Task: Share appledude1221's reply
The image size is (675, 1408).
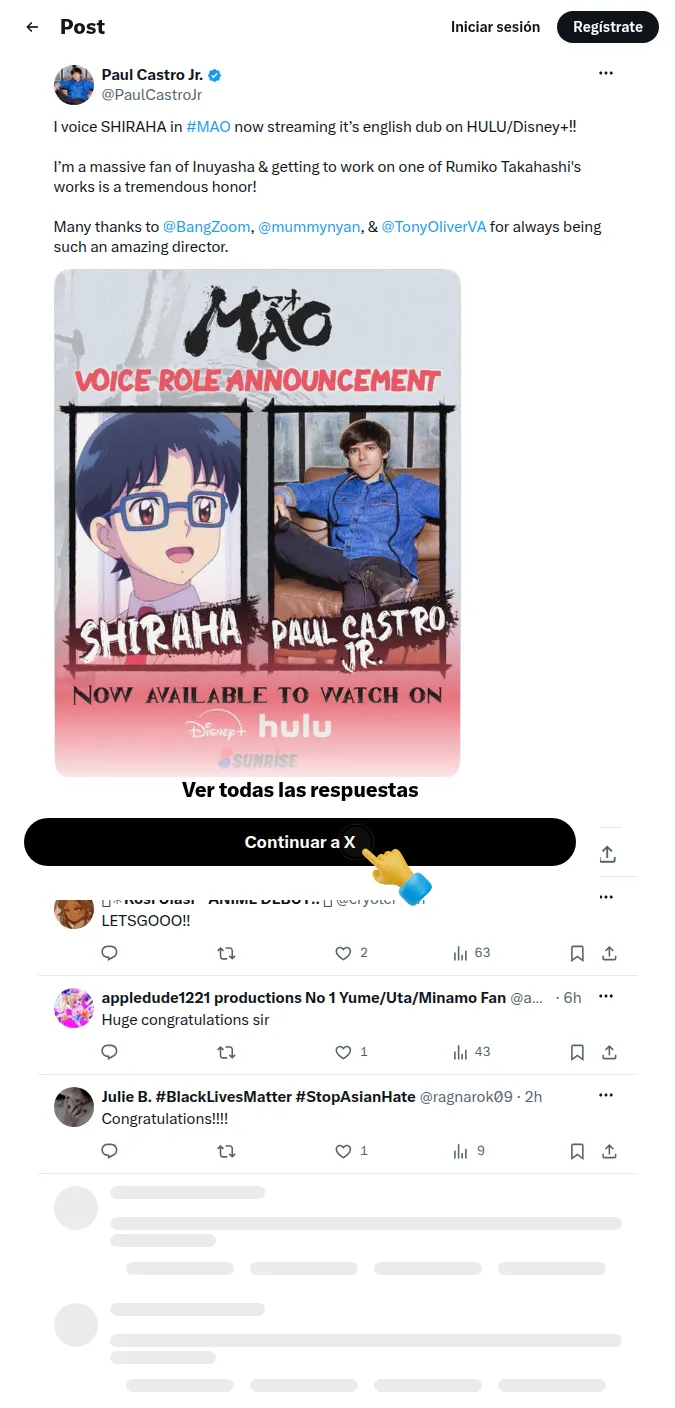Action: [x=608, y=1052]
